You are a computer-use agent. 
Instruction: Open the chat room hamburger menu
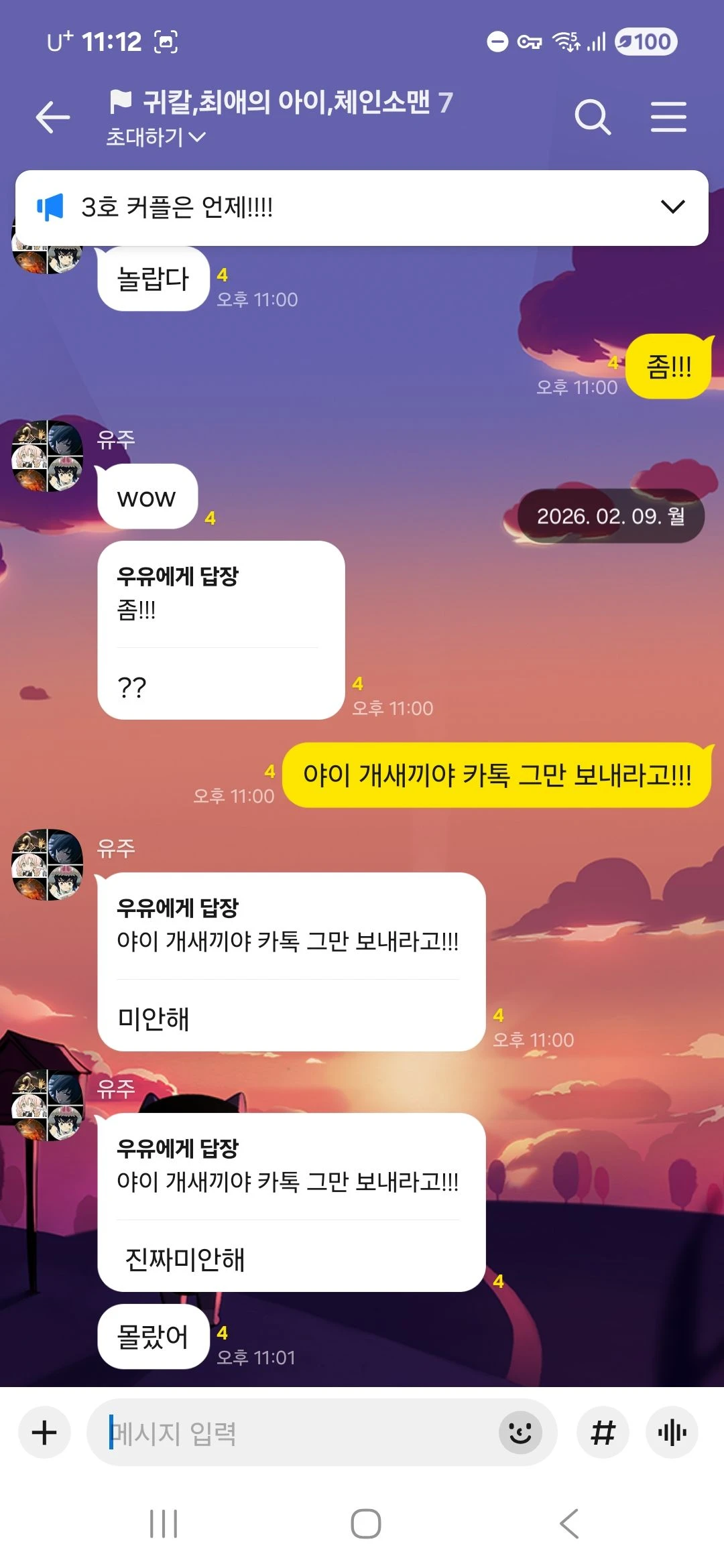click(668, 118)
